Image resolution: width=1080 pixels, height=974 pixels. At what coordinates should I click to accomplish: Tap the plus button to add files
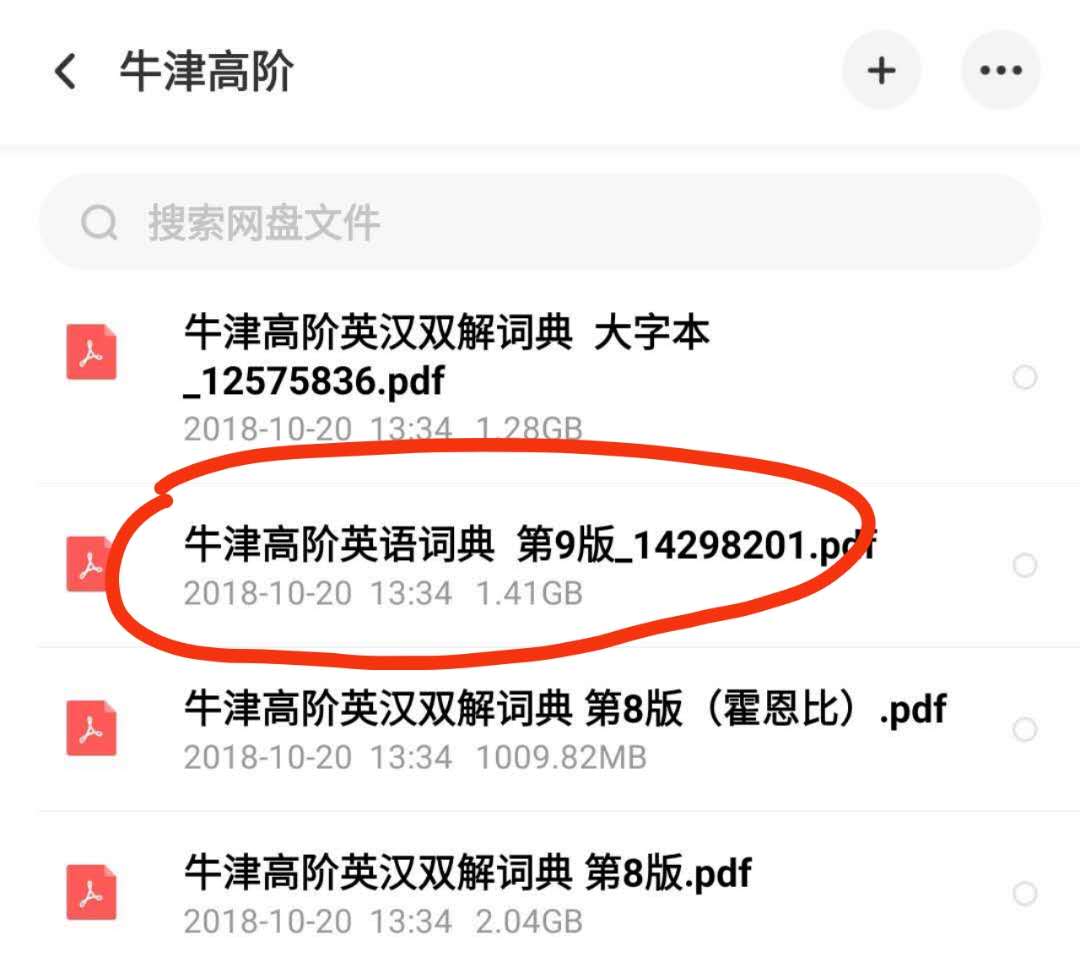pos(881,71)
